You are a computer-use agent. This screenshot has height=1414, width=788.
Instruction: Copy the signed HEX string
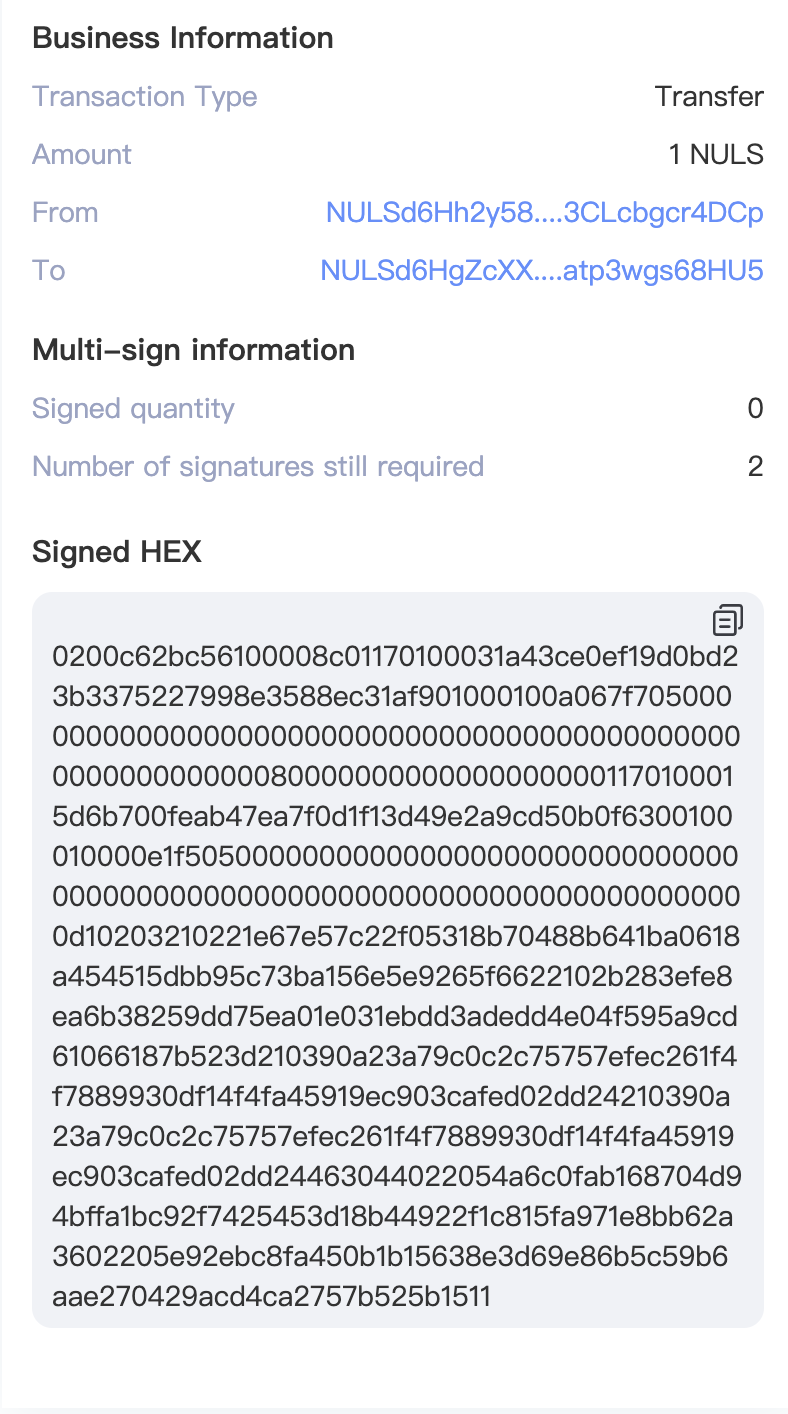[727, 620]
